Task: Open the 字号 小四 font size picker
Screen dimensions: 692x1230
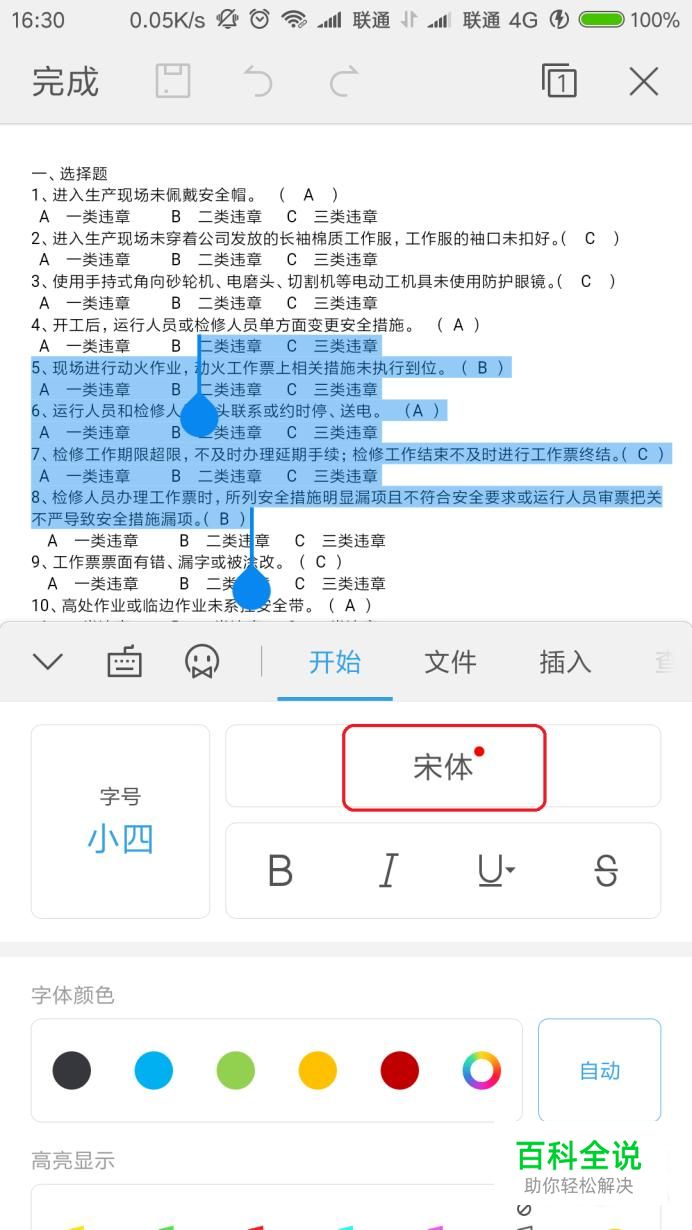Action: click(121, 821)
